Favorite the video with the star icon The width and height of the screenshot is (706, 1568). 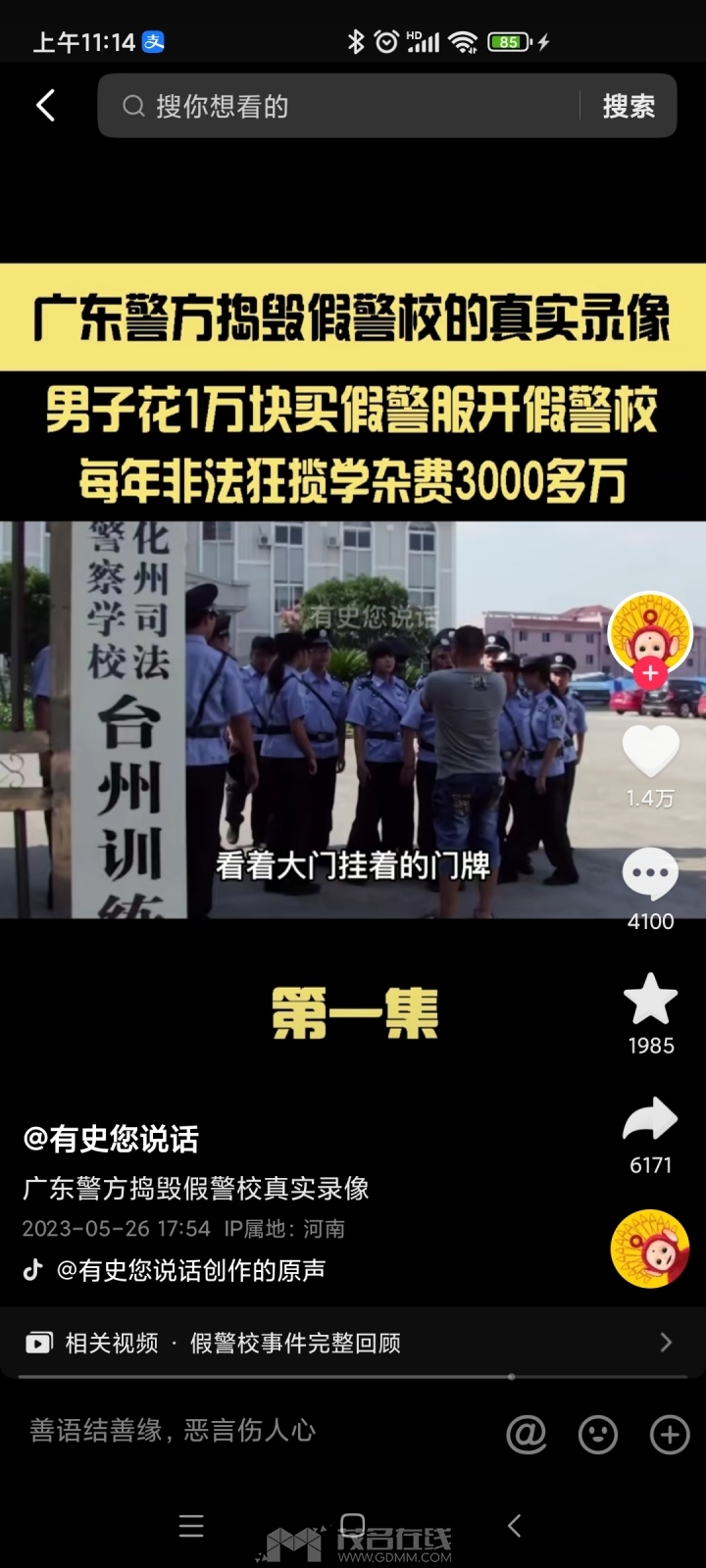(x=650, y=999)
